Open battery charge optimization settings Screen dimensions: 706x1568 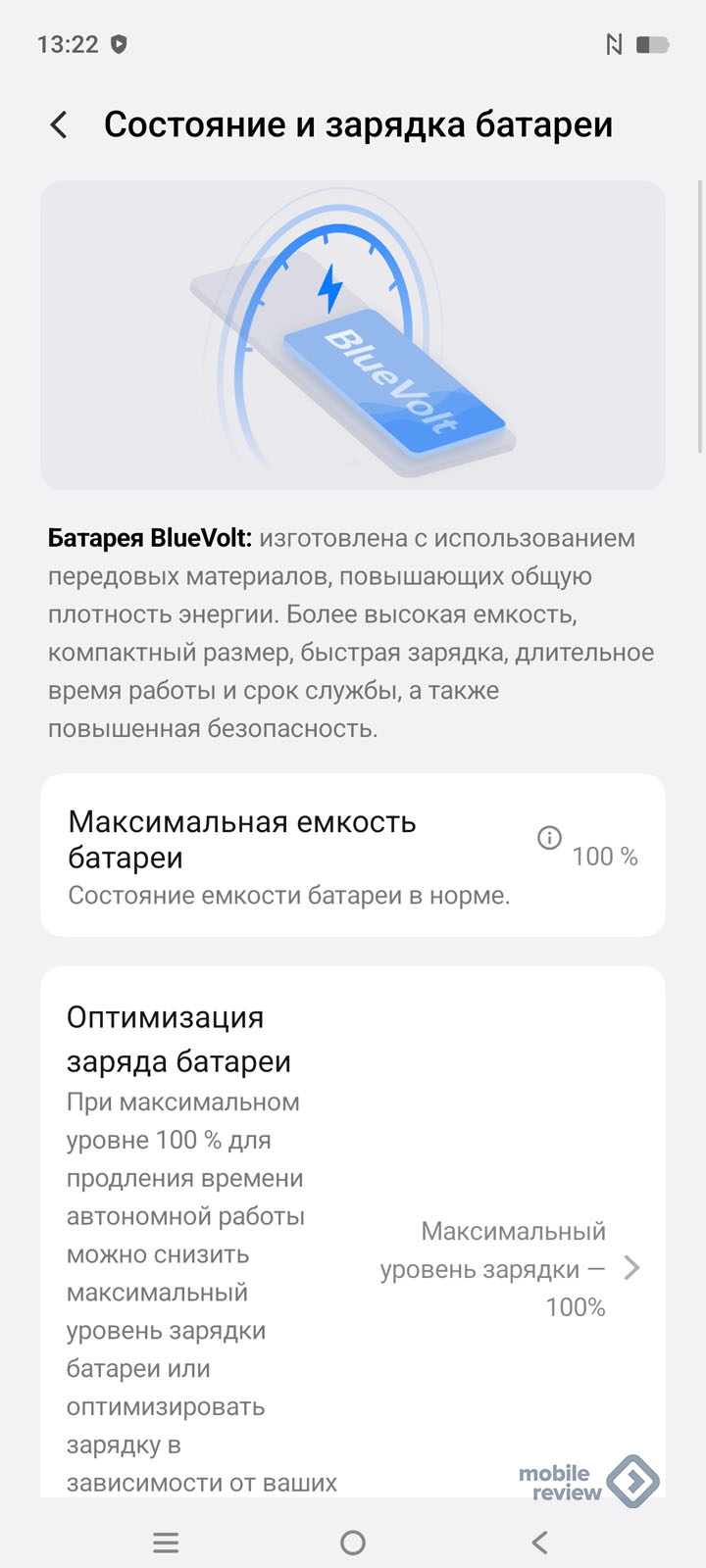pos(353,1235)
